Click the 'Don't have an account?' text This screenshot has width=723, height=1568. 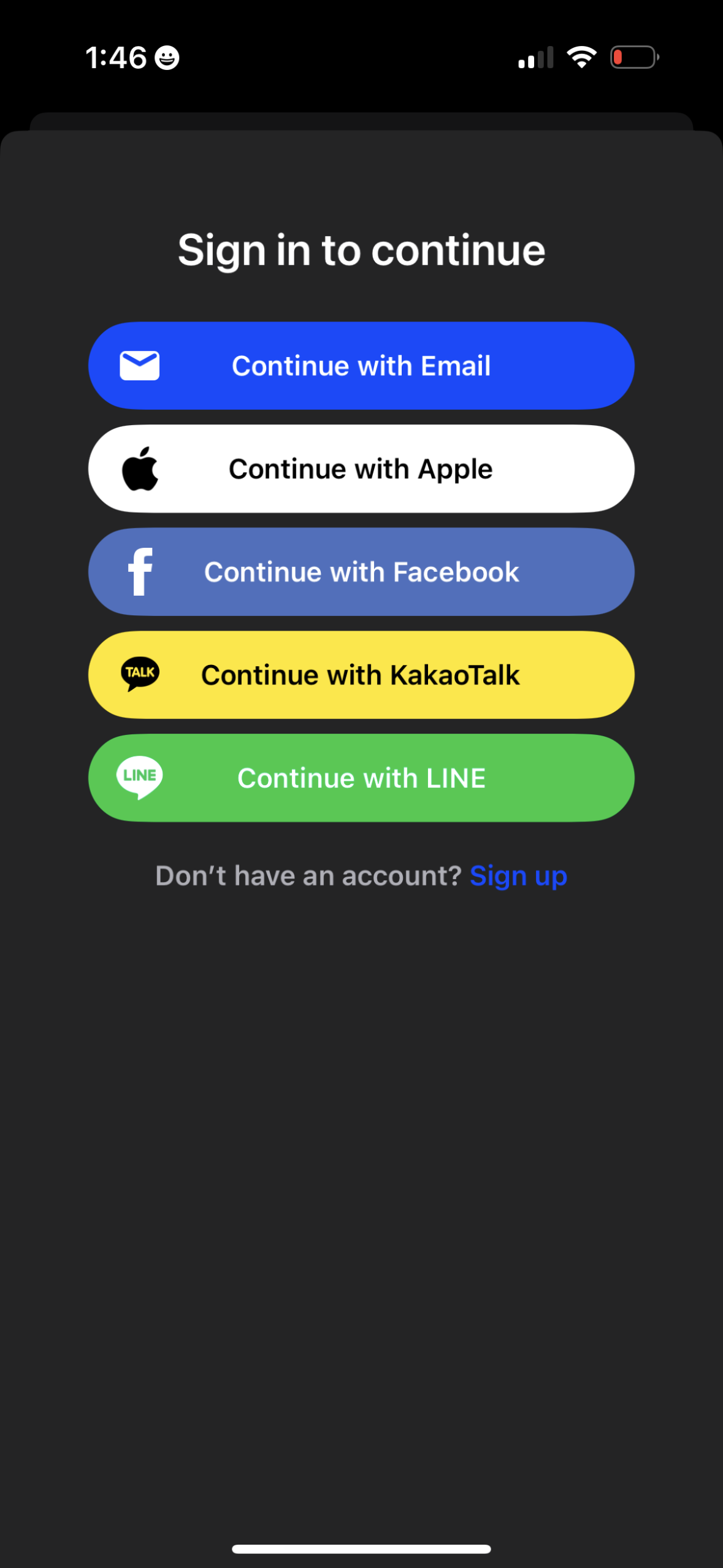click(307, 875)
